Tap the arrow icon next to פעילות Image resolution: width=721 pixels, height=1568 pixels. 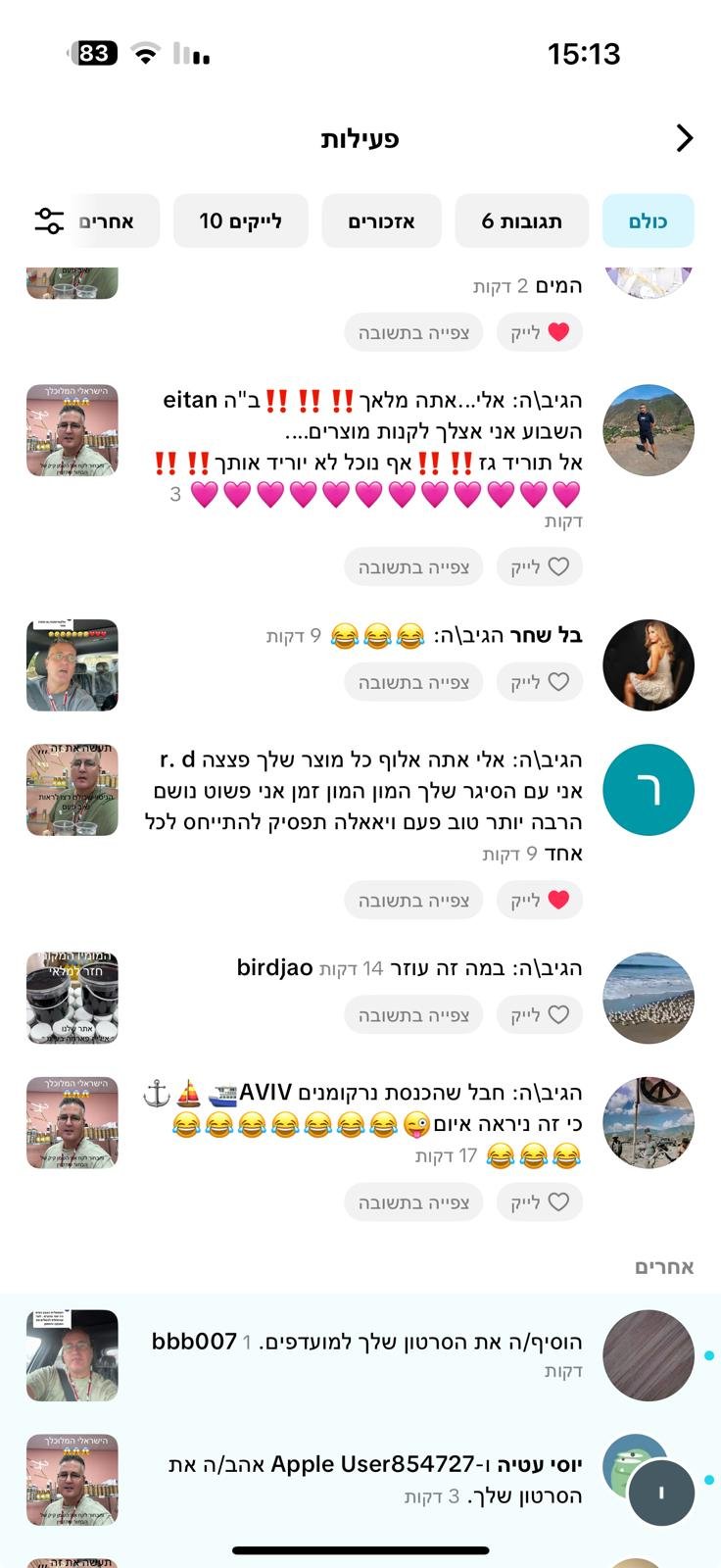pyautogui.click(x=684, y=138)
